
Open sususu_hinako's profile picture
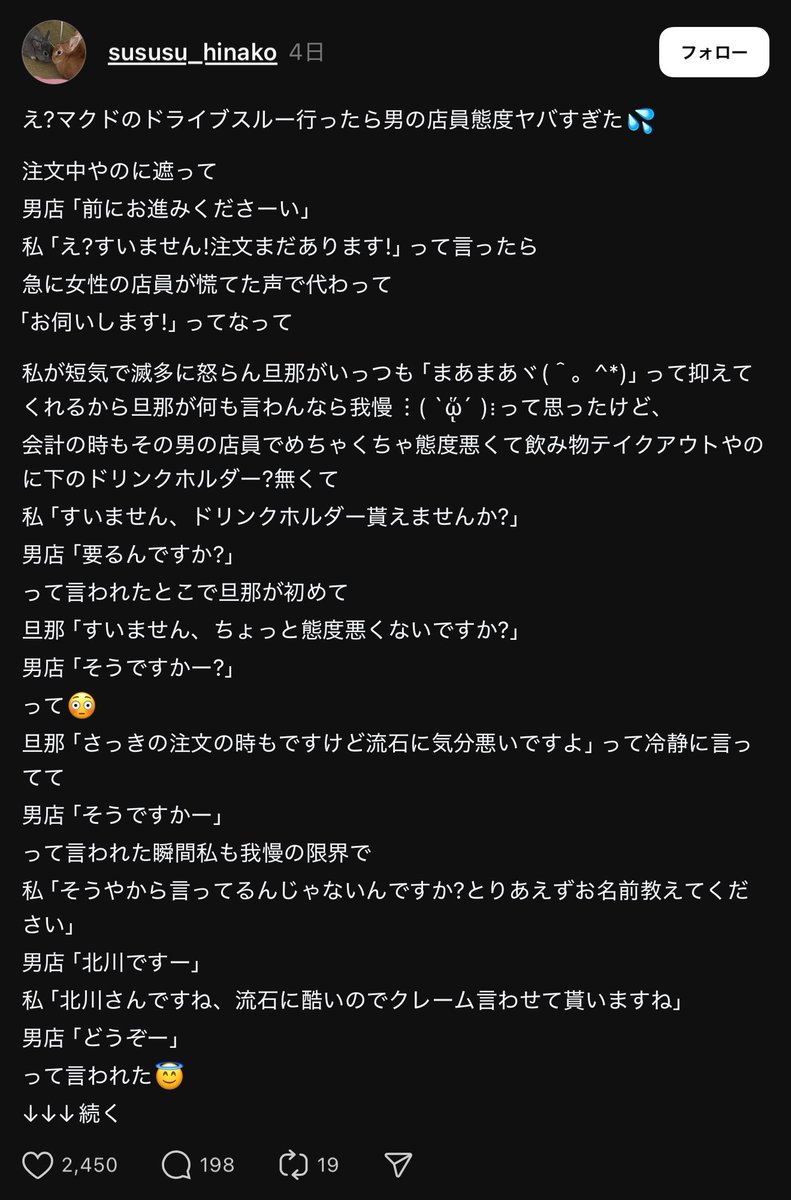click(54, 54)
